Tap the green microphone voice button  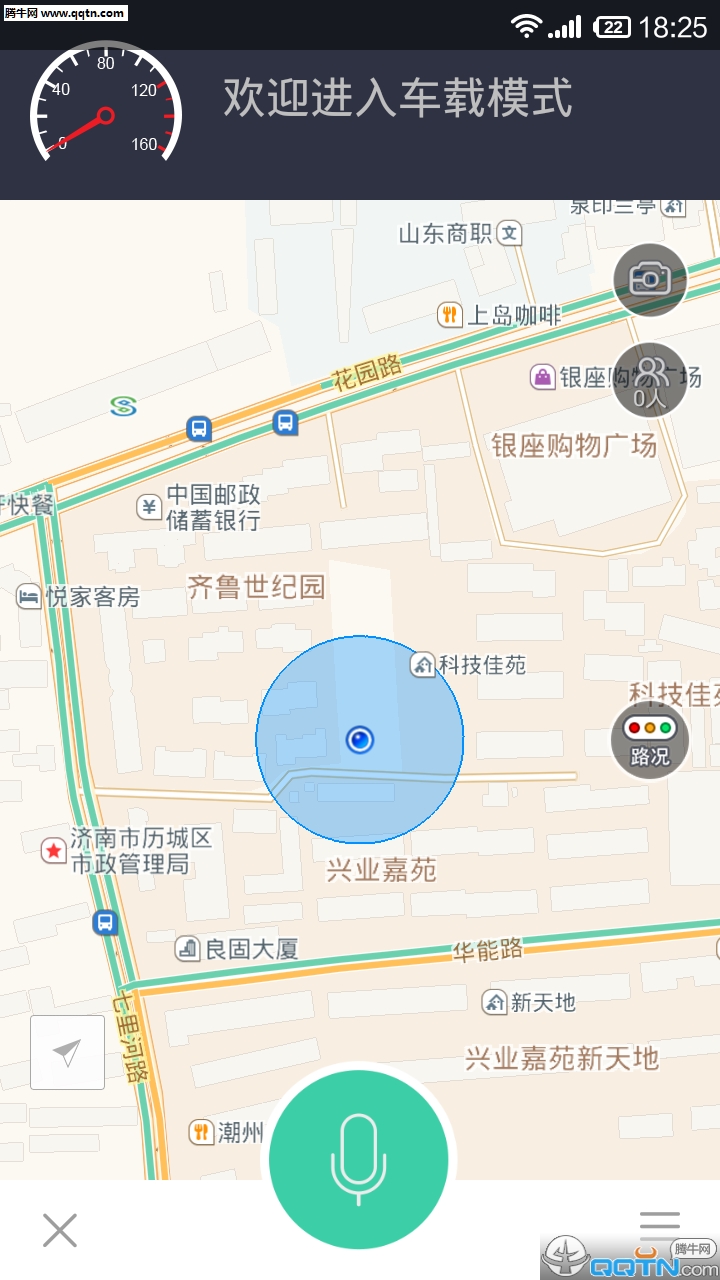pyautogui.click(x=359, y=1160)
